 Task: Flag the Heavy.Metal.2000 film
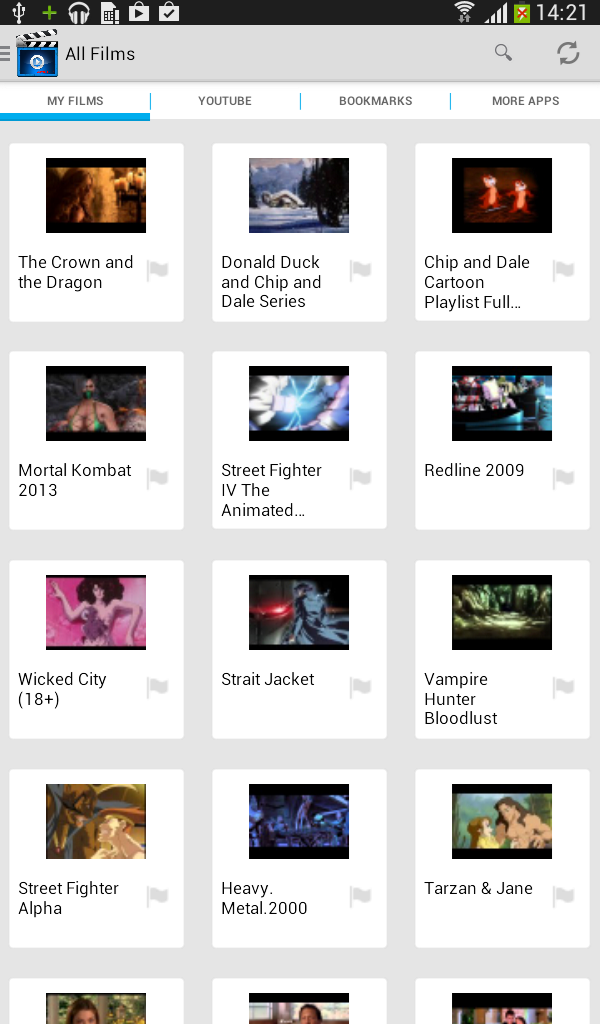point(359,897)
